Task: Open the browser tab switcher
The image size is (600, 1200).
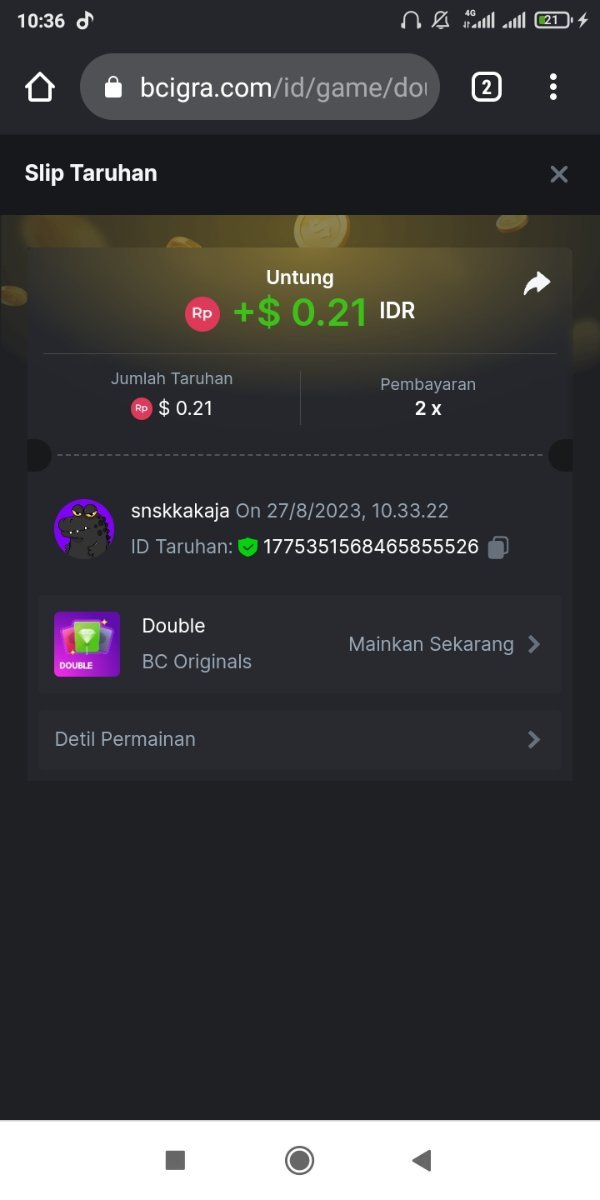Action: 486,88
